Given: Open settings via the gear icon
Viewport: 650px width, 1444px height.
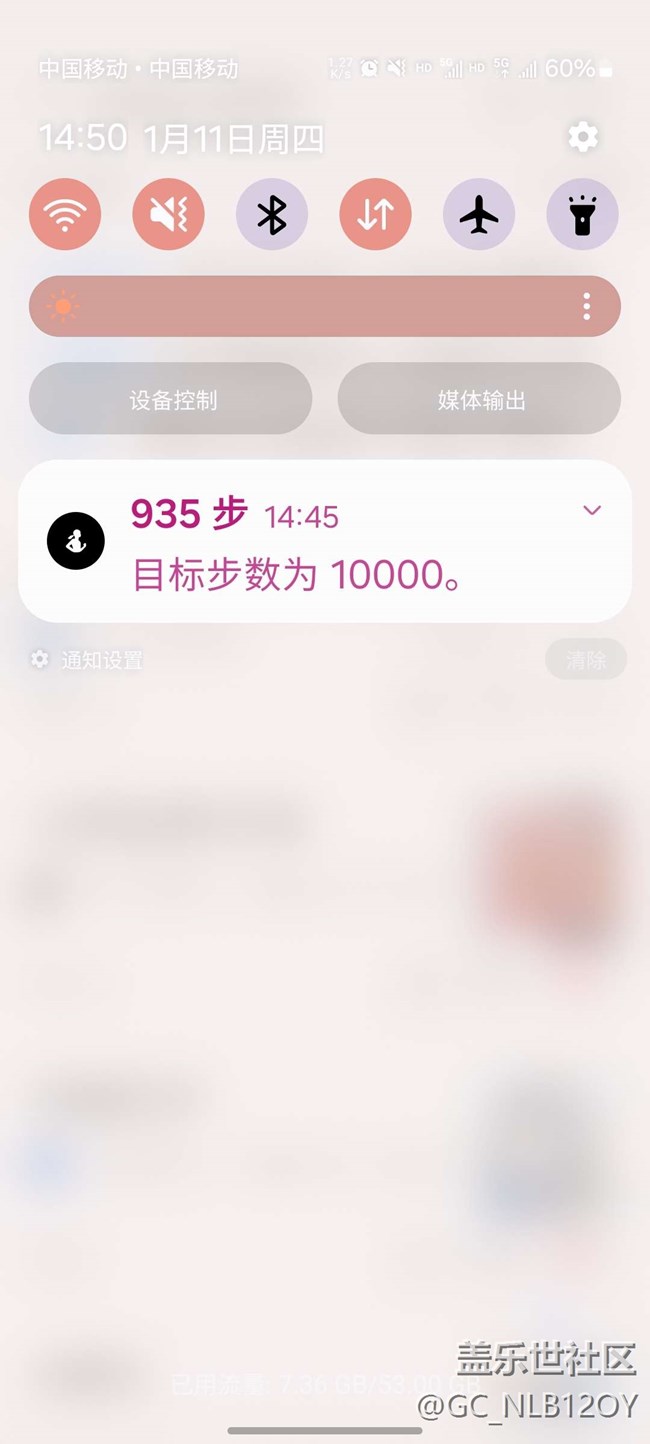Looking at the screenshot, I should (x=583, y=137).
